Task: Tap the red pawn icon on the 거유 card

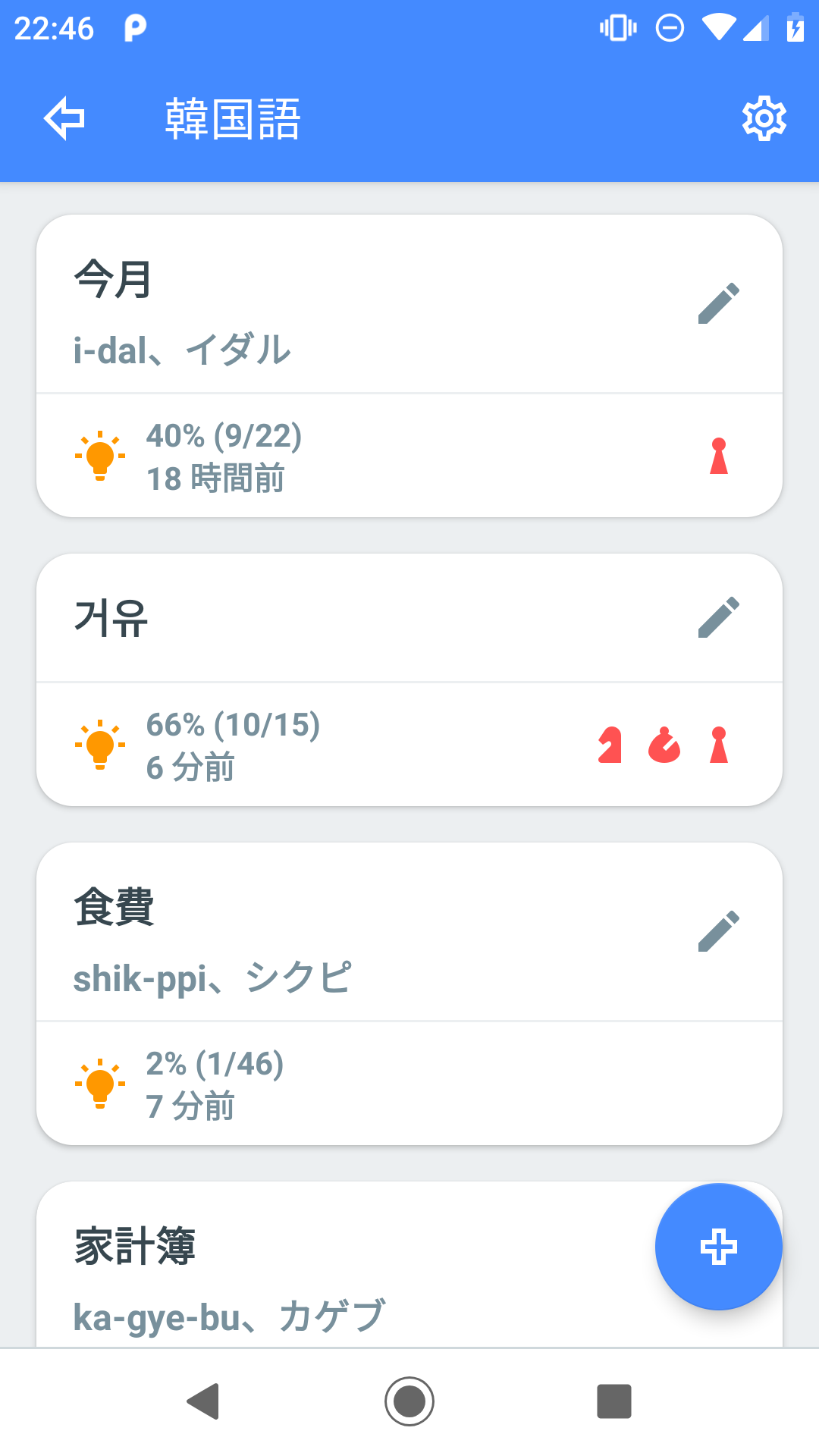Action: click(717, 743)
